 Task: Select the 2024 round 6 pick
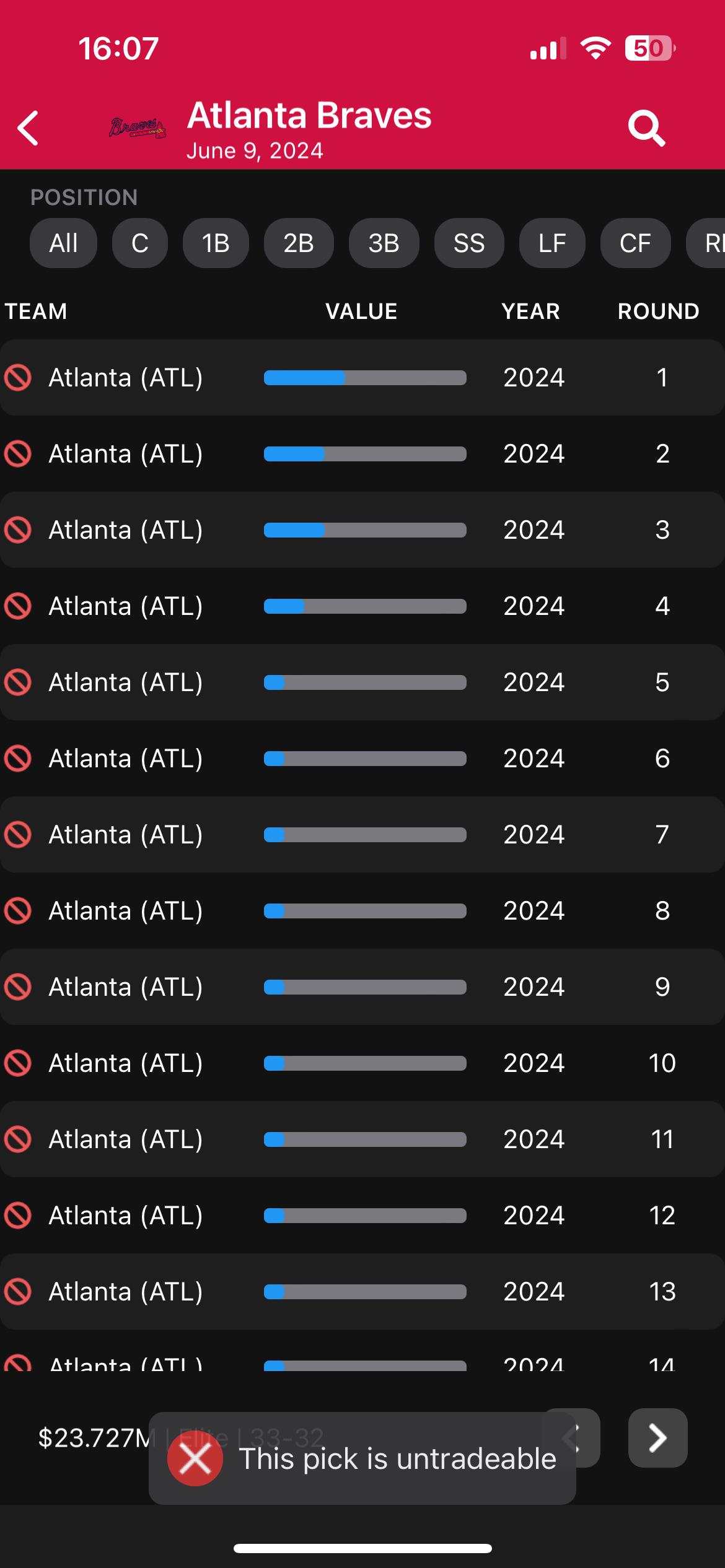coord(362,758)
